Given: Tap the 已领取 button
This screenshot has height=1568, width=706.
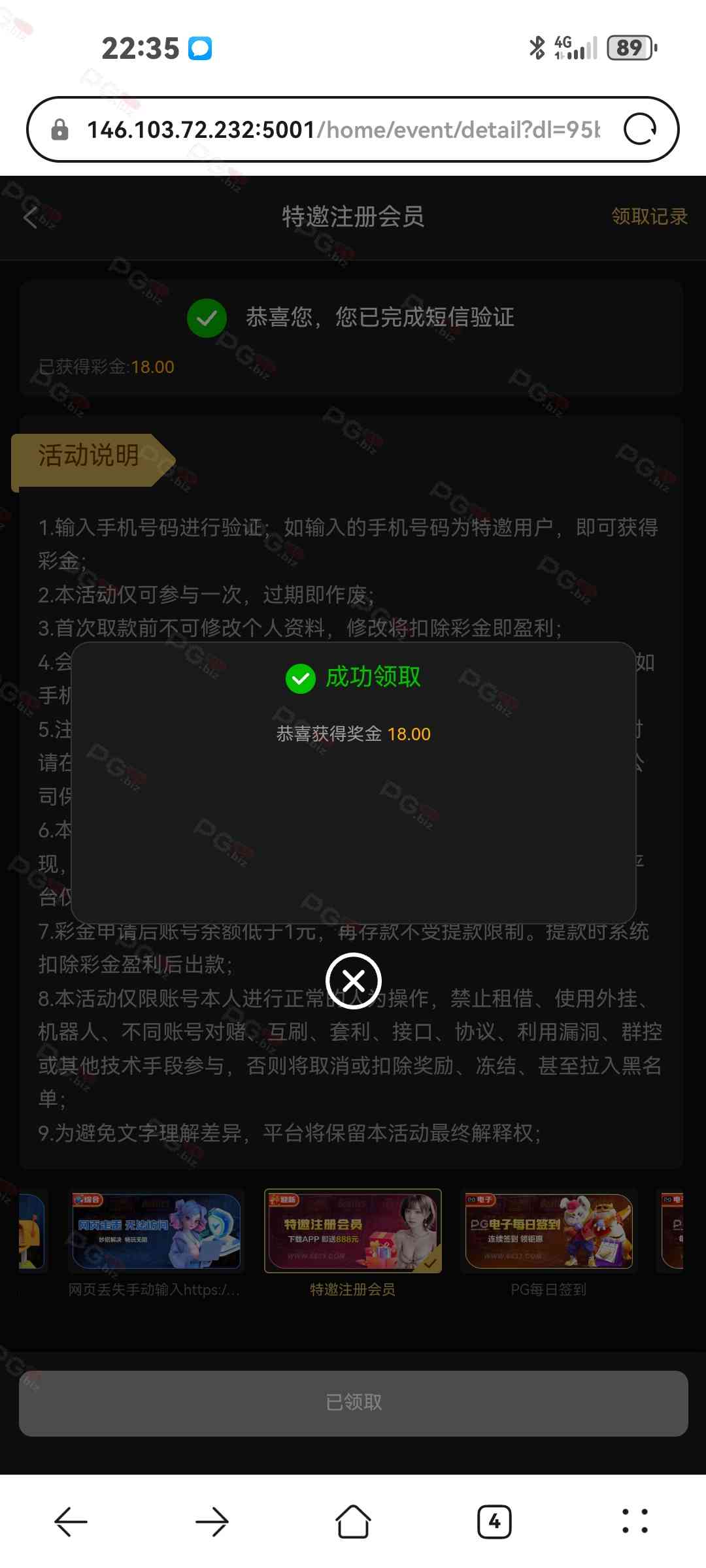Looking at the screenshot, I should coord(353,1403).
